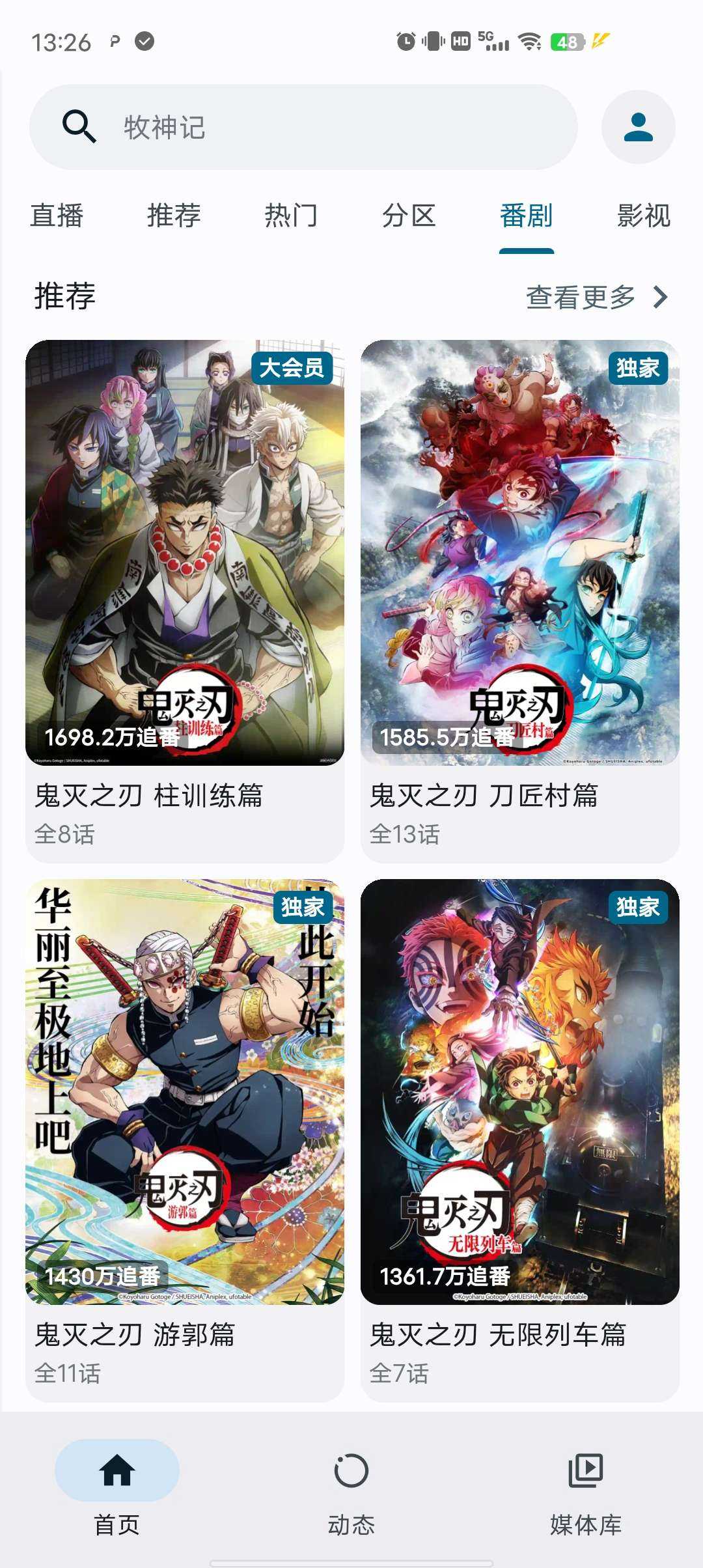Open 鬼灭之刃 柱训练篇 card
The height and width of the screenshot is (1568, 703).
pos(185,599)
